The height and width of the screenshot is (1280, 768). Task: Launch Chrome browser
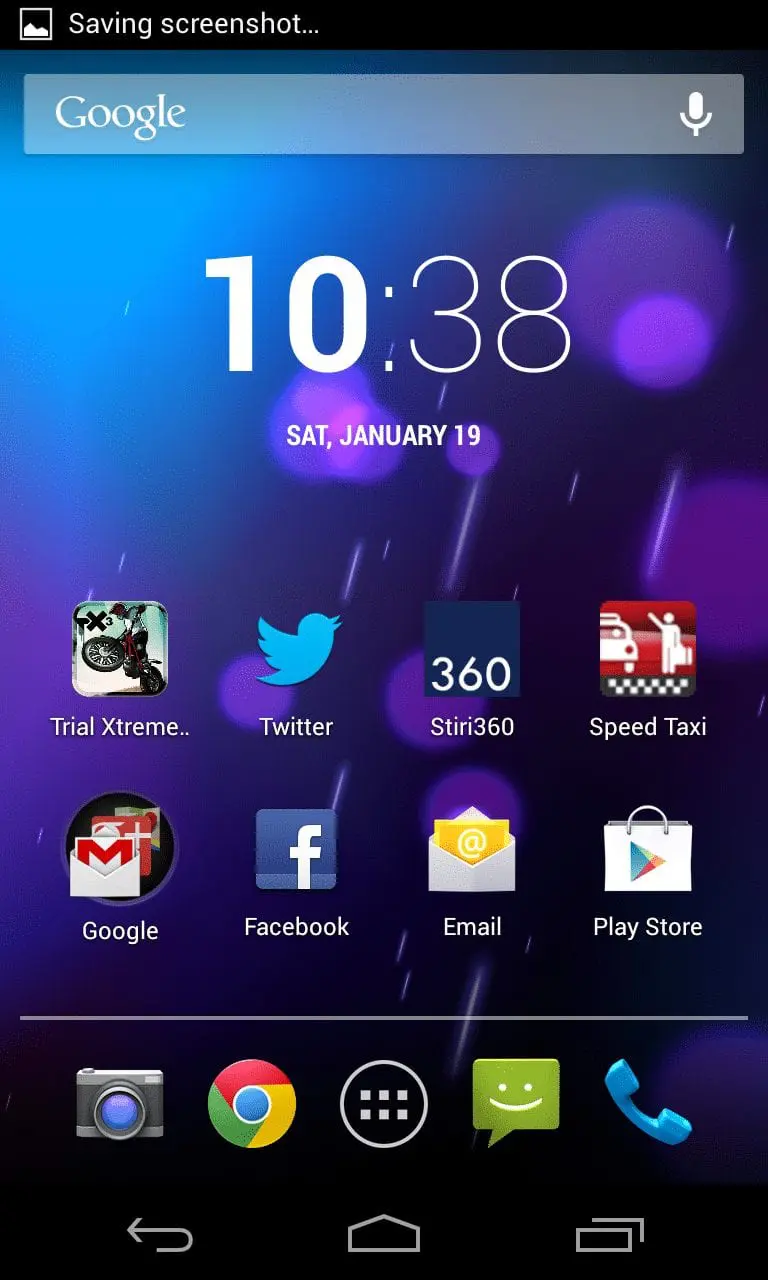[252, 1104]
